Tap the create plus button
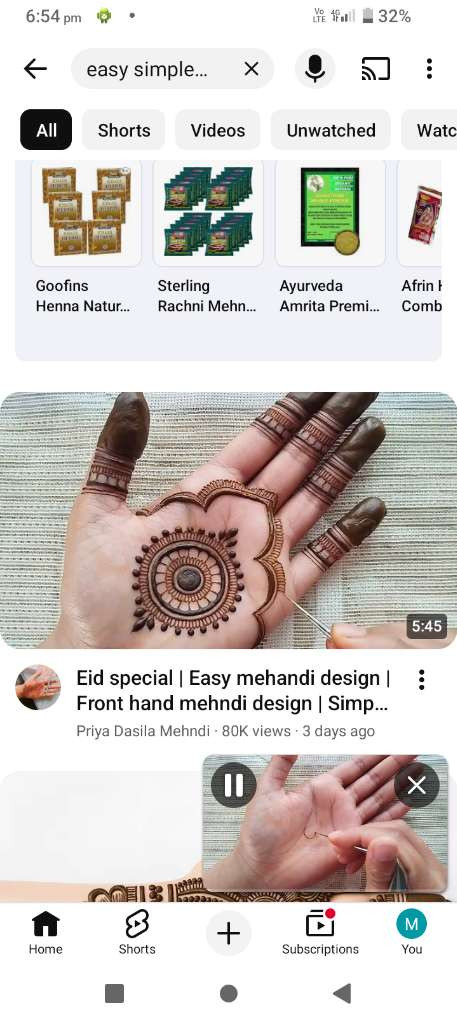The width and height of the screenshot is (457, 1024). [228, 933]
